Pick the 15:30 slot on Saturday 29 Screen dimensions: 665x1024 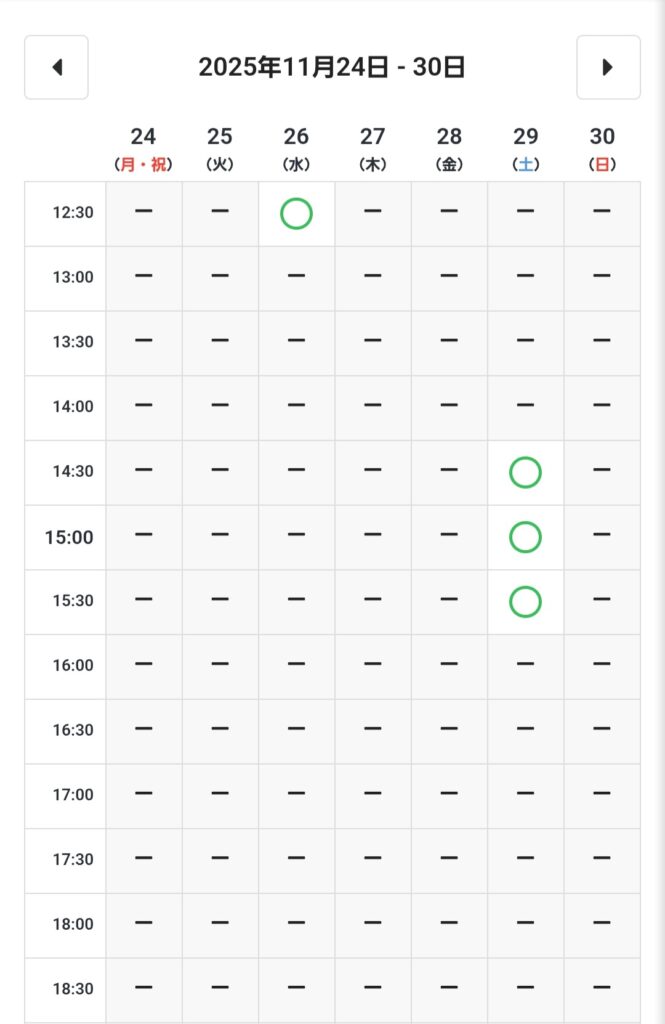click(525, 601)
